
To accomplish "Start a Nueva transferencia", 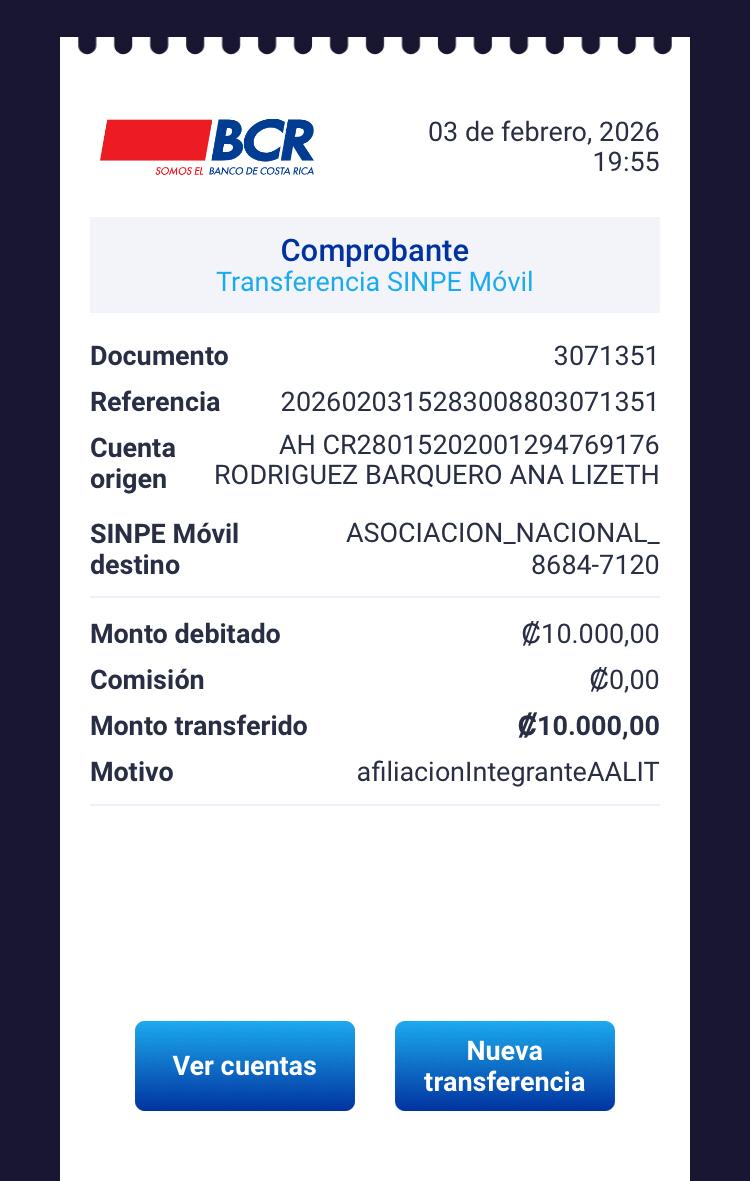I will 505,1066.
